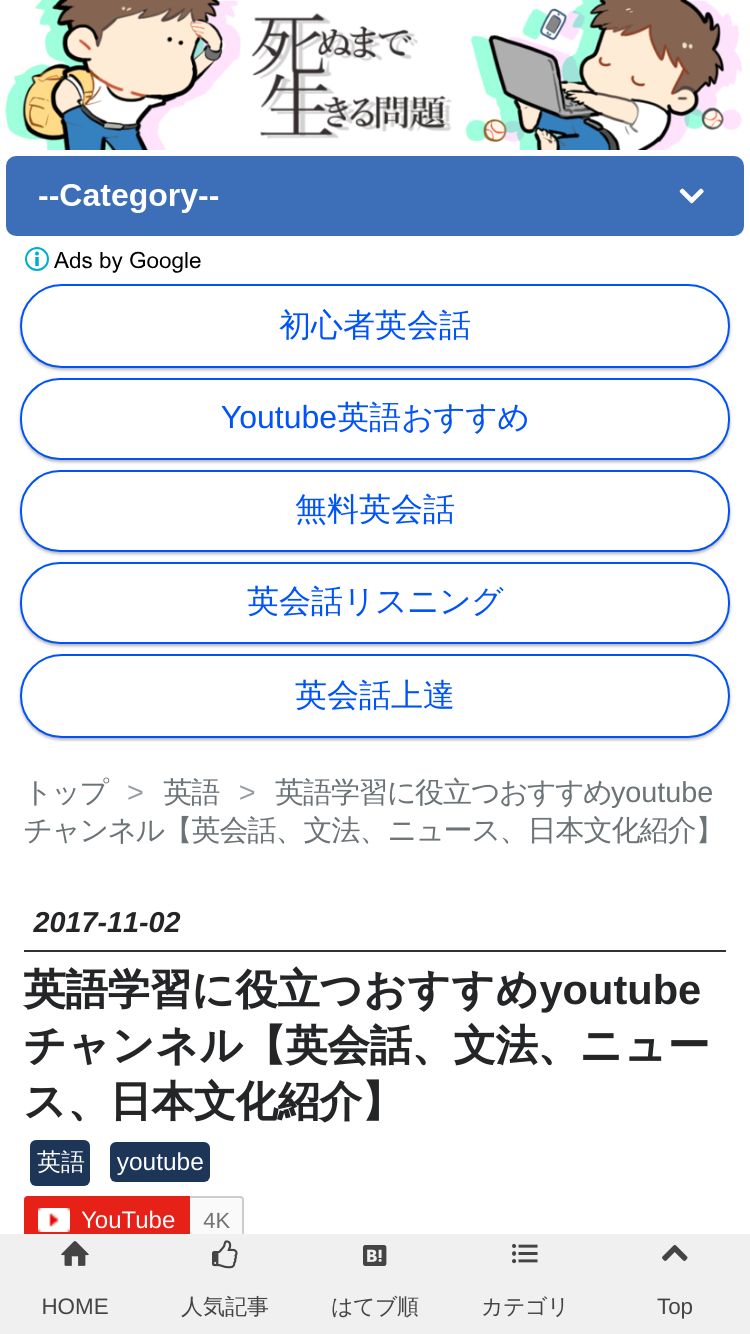Select the Youtube英語おすすめ ad button
750x1334 pixels.
coord(375,418)
